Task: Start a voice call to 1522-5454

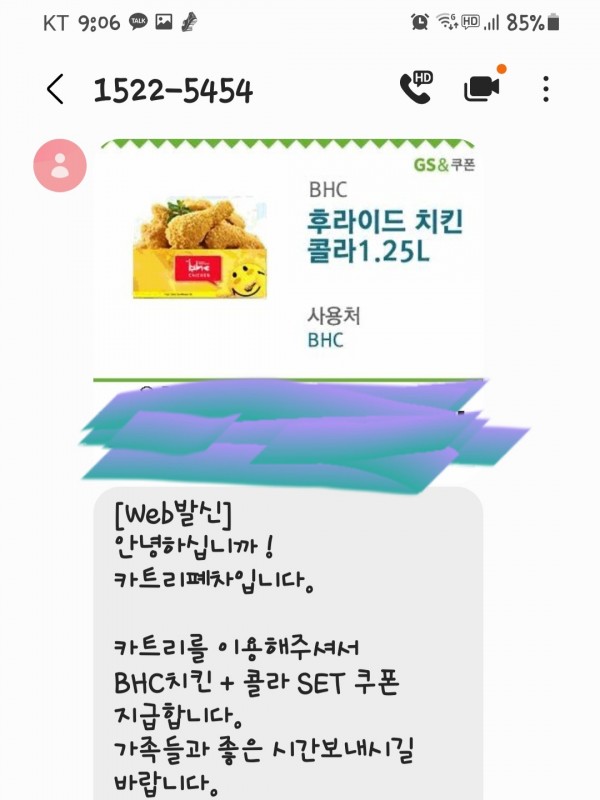Action: 415,88
